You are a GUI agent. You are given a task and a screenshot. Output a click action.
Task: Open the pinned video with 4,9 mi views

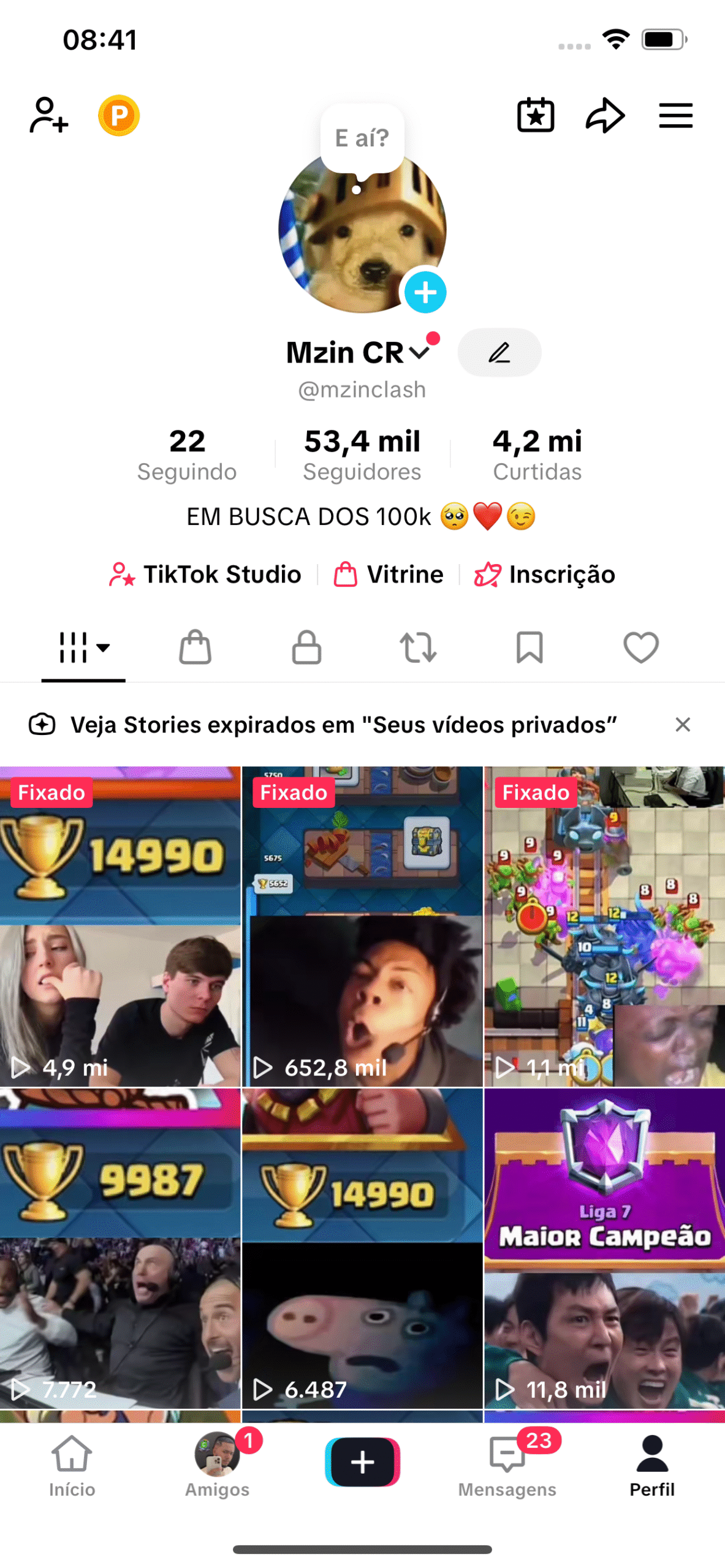120,925
